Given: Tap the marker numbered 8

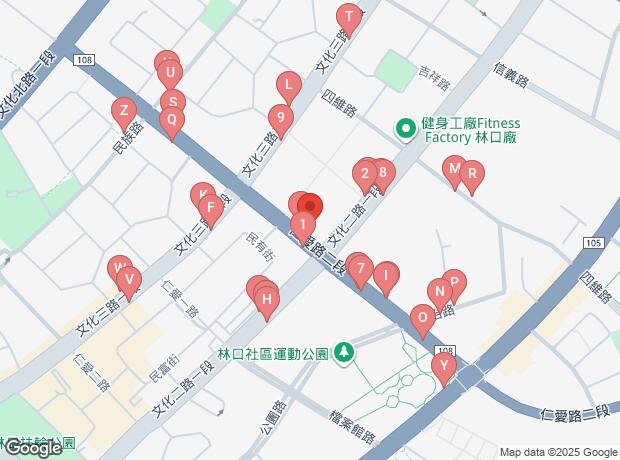Looking at the screenshot, I should [380, 174].
